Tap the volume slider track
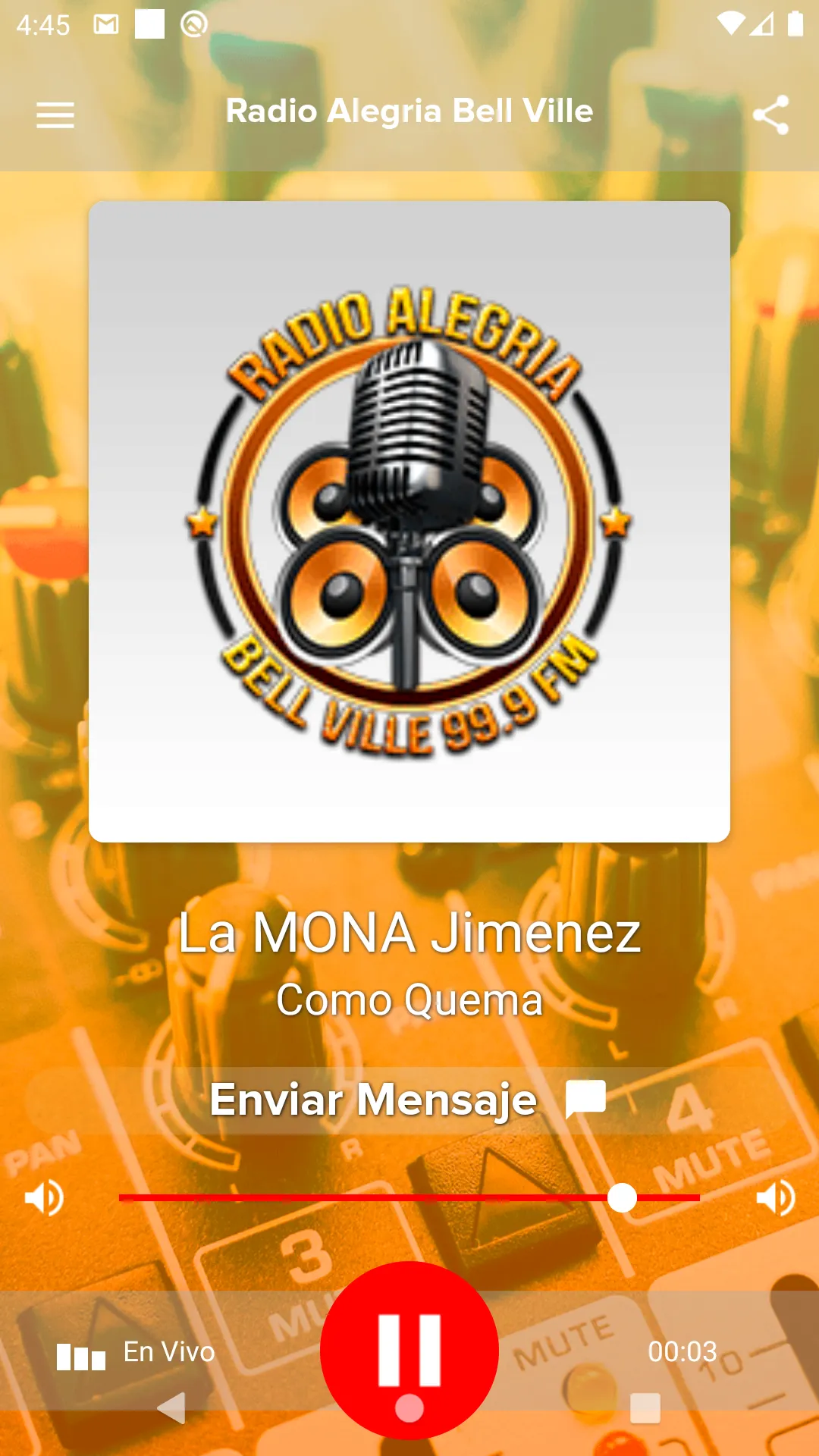 coord(409,1198)
